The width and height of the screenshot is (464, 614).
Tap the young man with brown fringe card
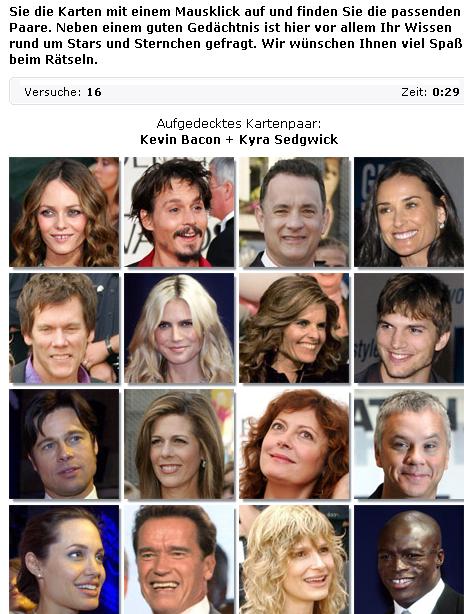point(409,328)
